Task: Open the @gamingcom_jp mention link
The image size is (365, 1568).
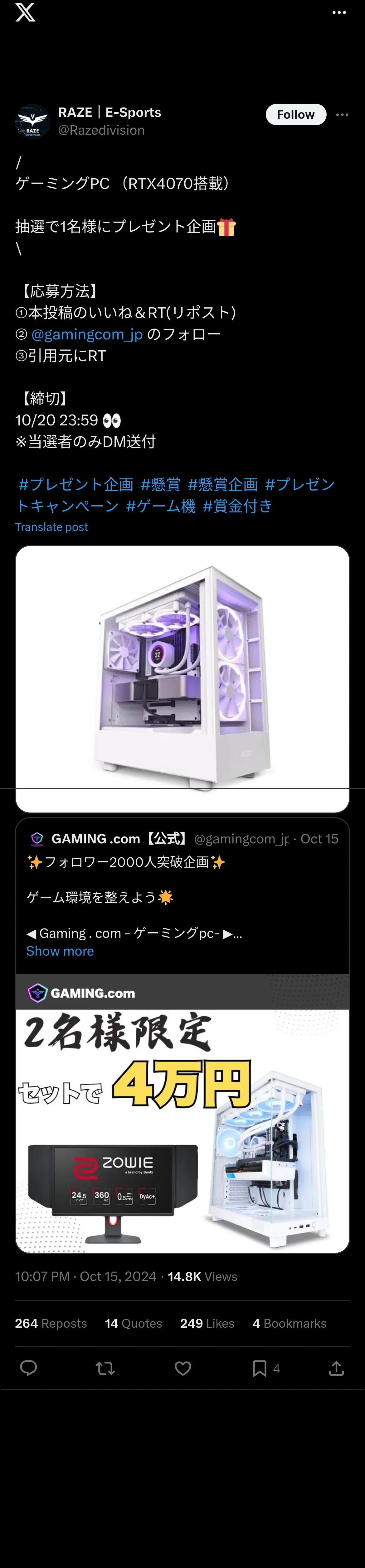Action: click(86, 334)
